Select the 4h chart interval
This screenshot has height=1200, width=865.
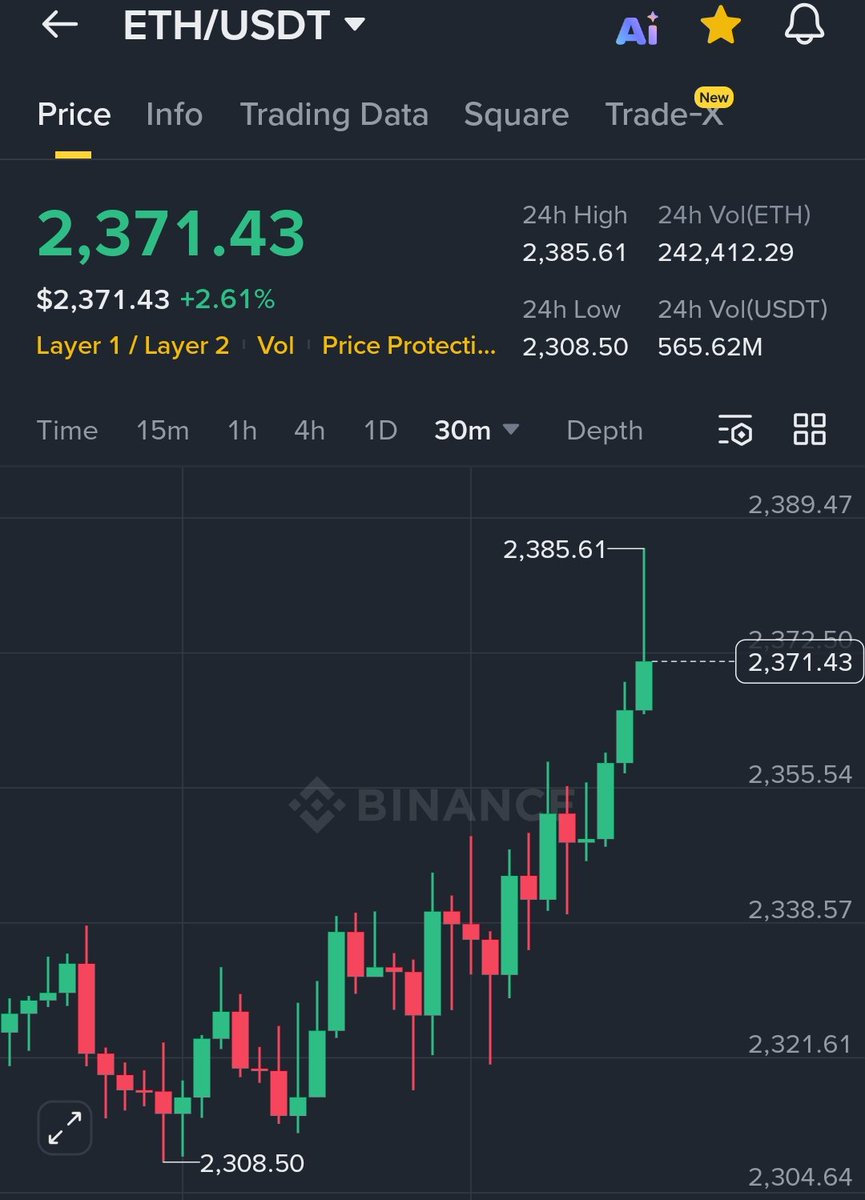[309, 431]
